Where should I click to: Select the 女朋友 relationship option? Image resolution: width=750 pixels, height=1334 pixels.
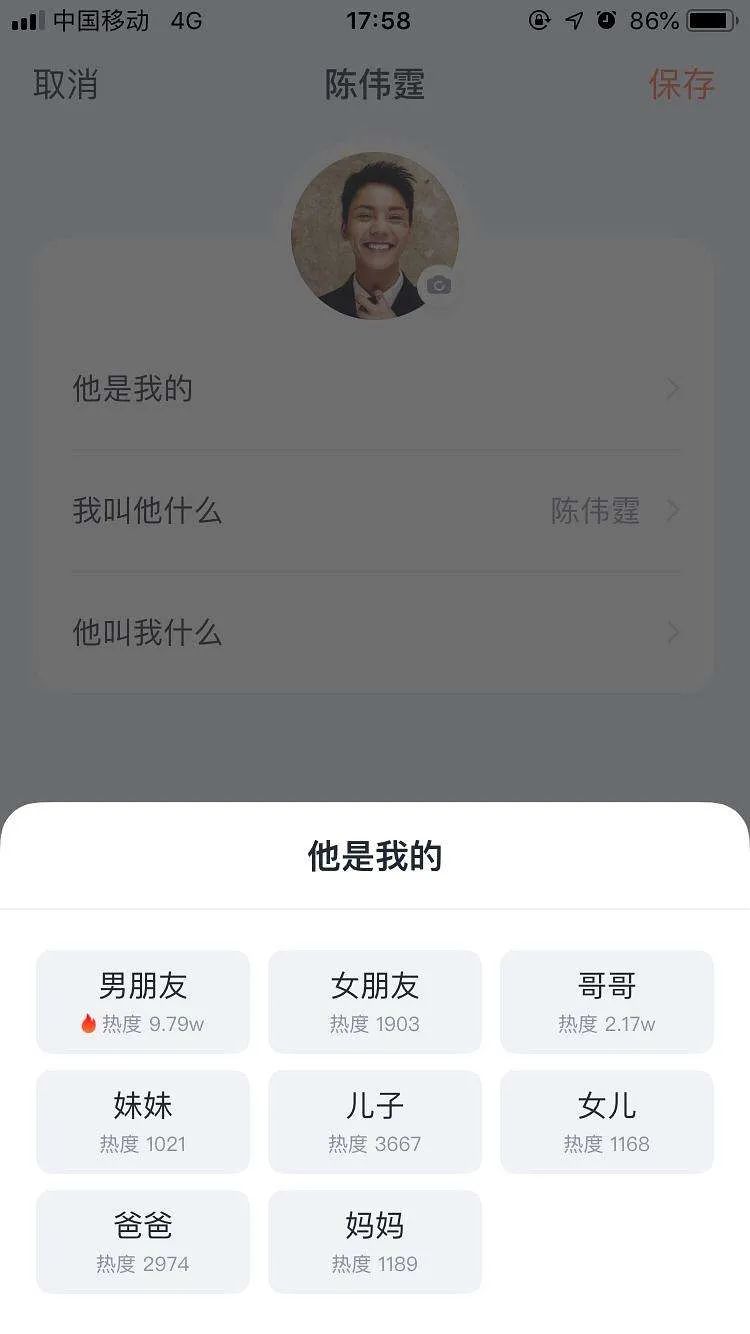tap(374, 1001)
